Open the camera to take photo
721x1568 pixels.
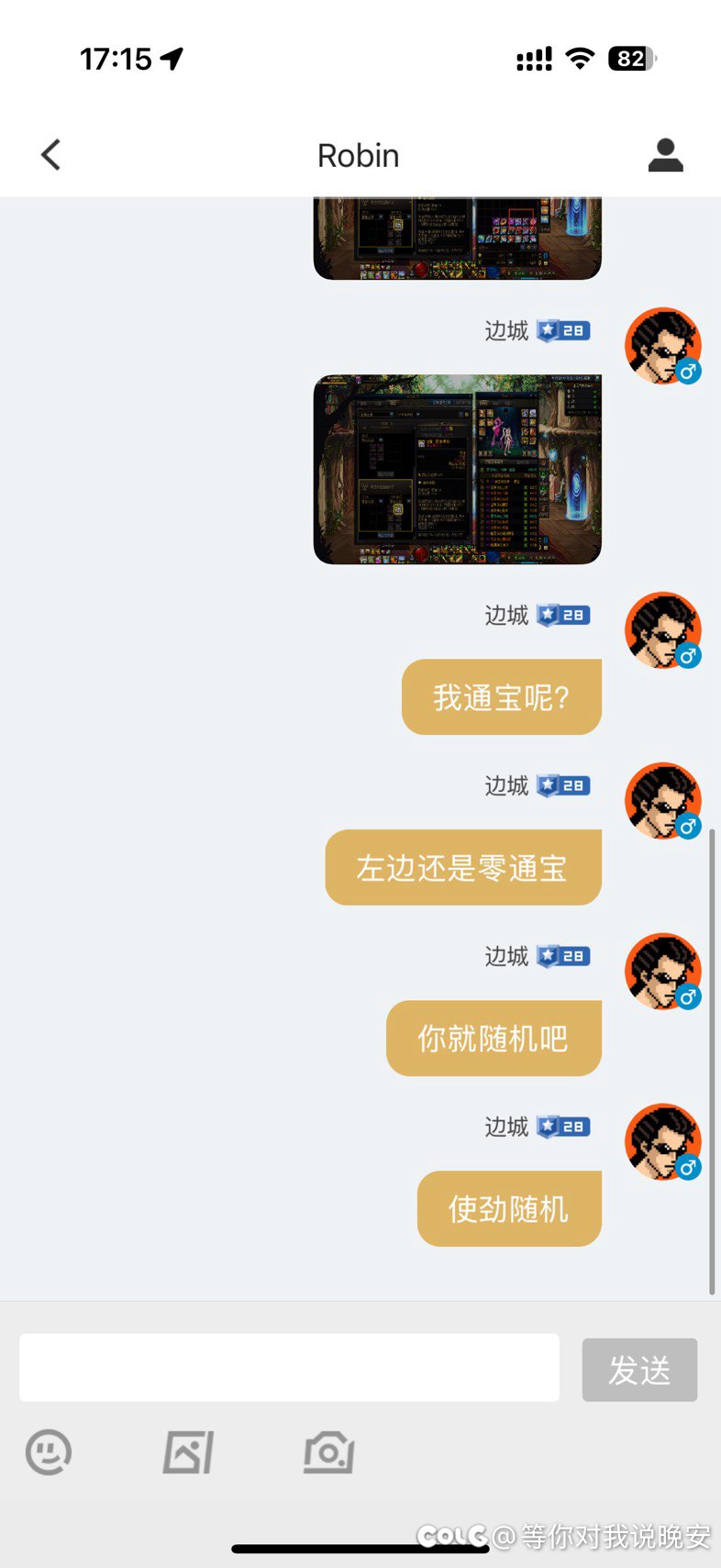[x=328, y=1452]
